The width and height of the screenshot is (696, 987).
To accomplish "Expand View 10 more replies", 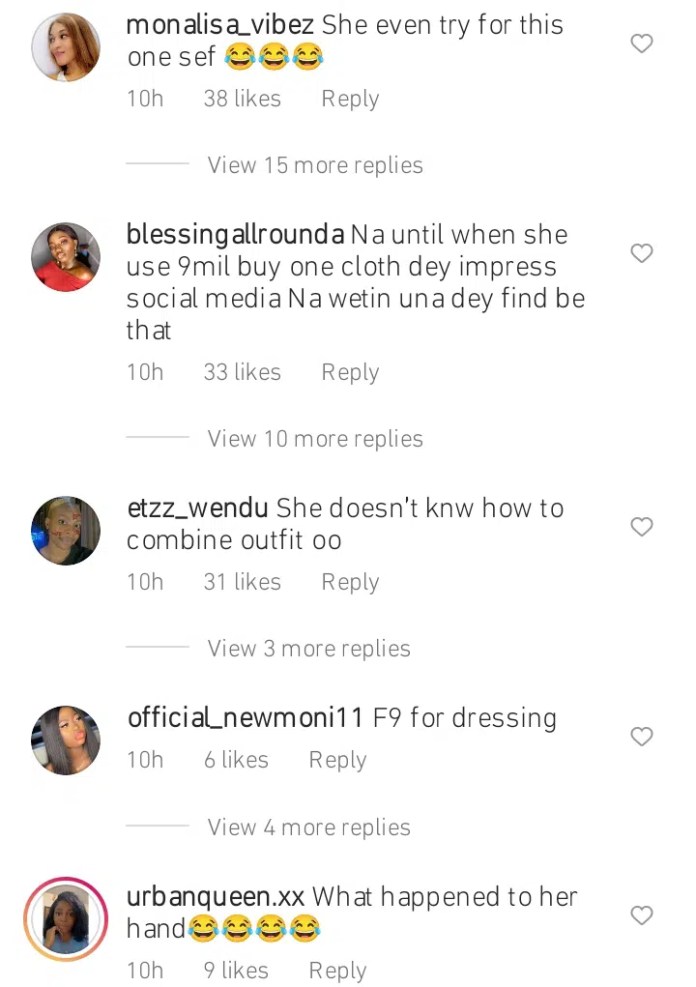I will pos(315,438).
